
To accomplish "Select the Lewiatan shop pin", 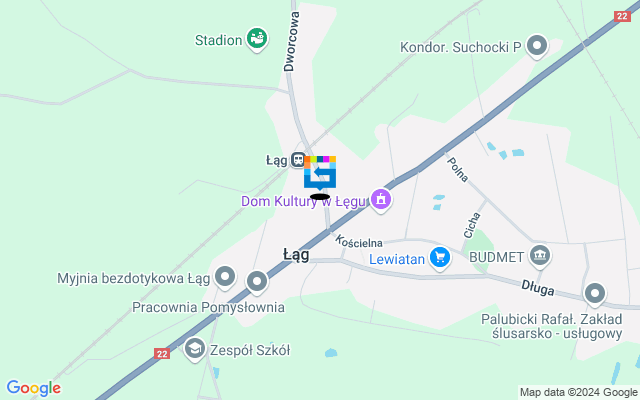I will pyautogui.click(x=439, y=259).
